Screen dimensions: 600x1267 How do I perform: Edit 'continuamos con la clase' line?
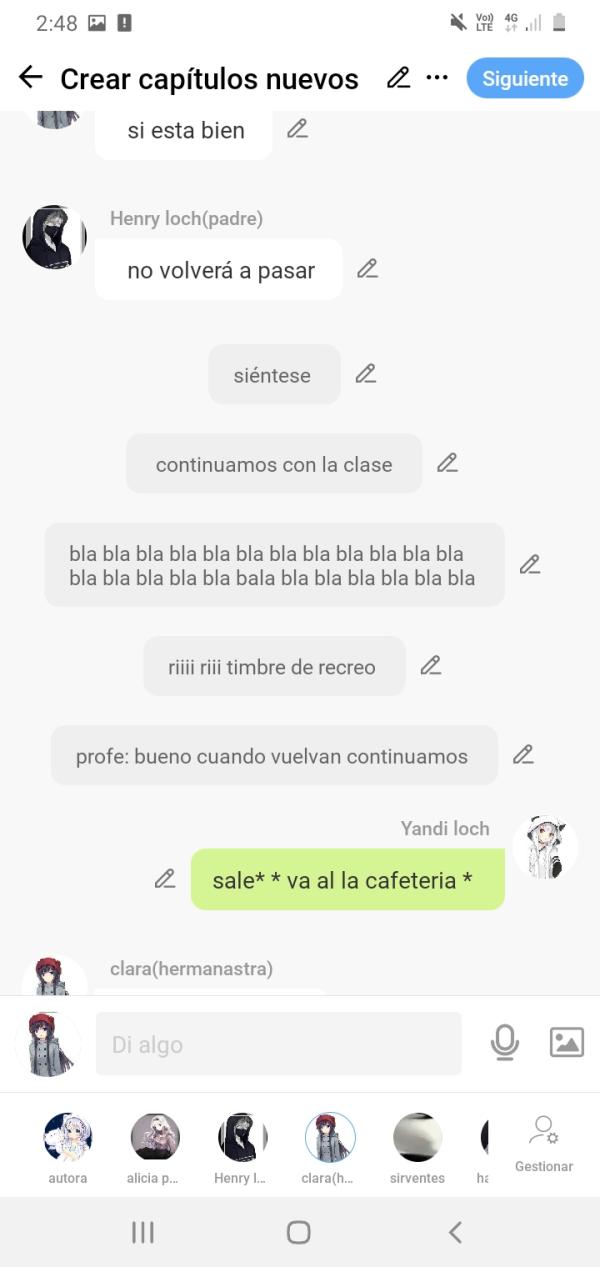[447, 463]
